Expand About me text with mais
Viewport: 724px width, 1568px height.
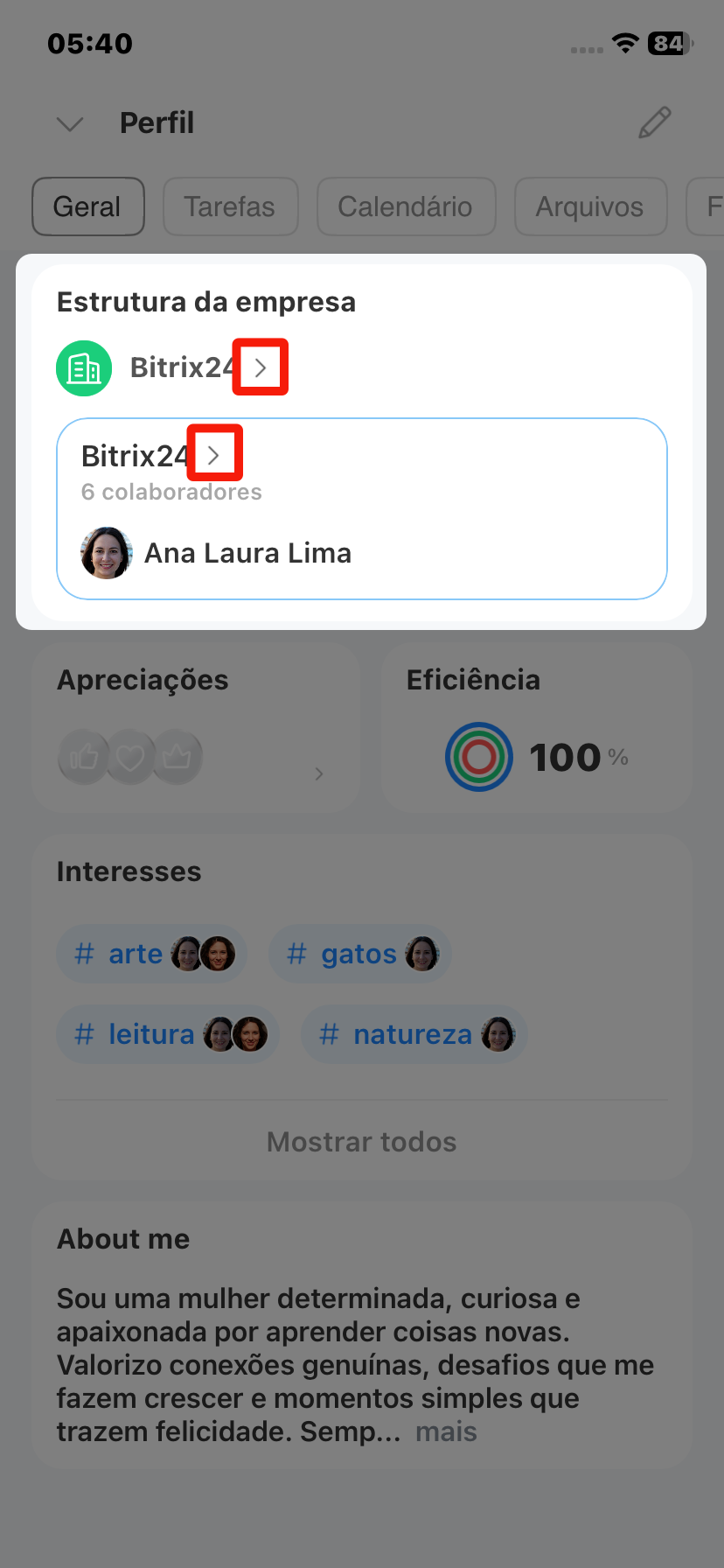pos(446,1431)
